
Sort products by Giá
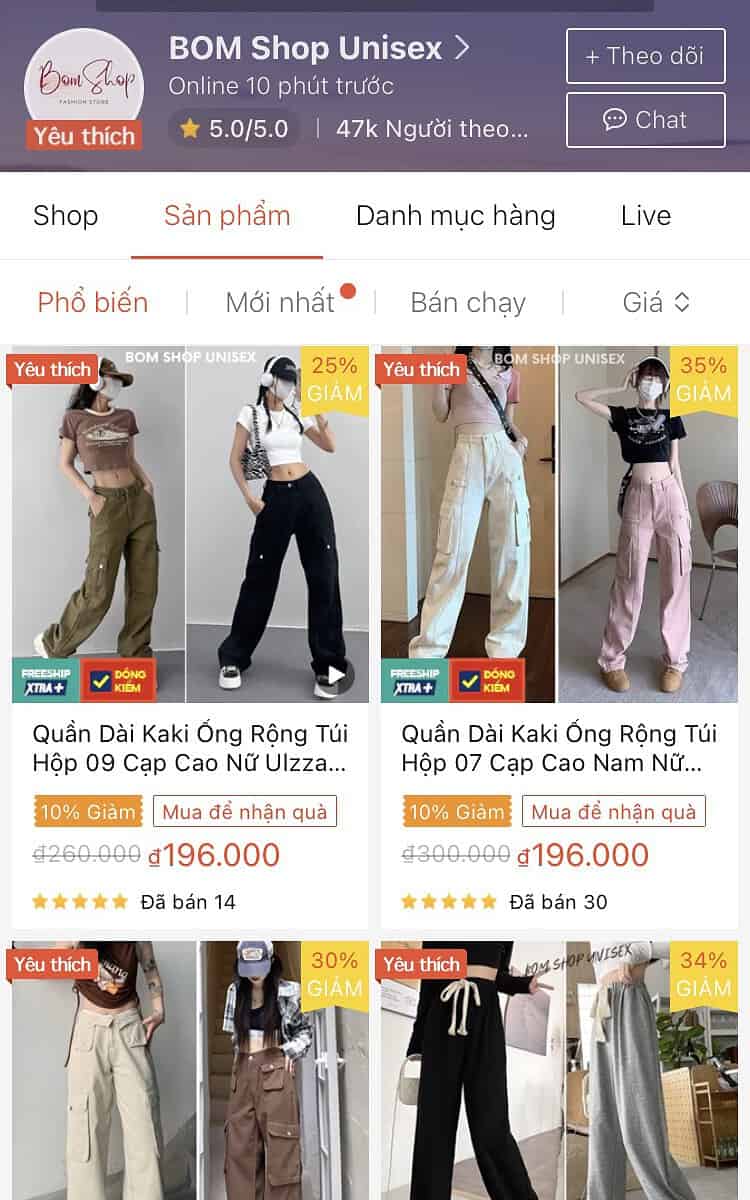(656, 302)
